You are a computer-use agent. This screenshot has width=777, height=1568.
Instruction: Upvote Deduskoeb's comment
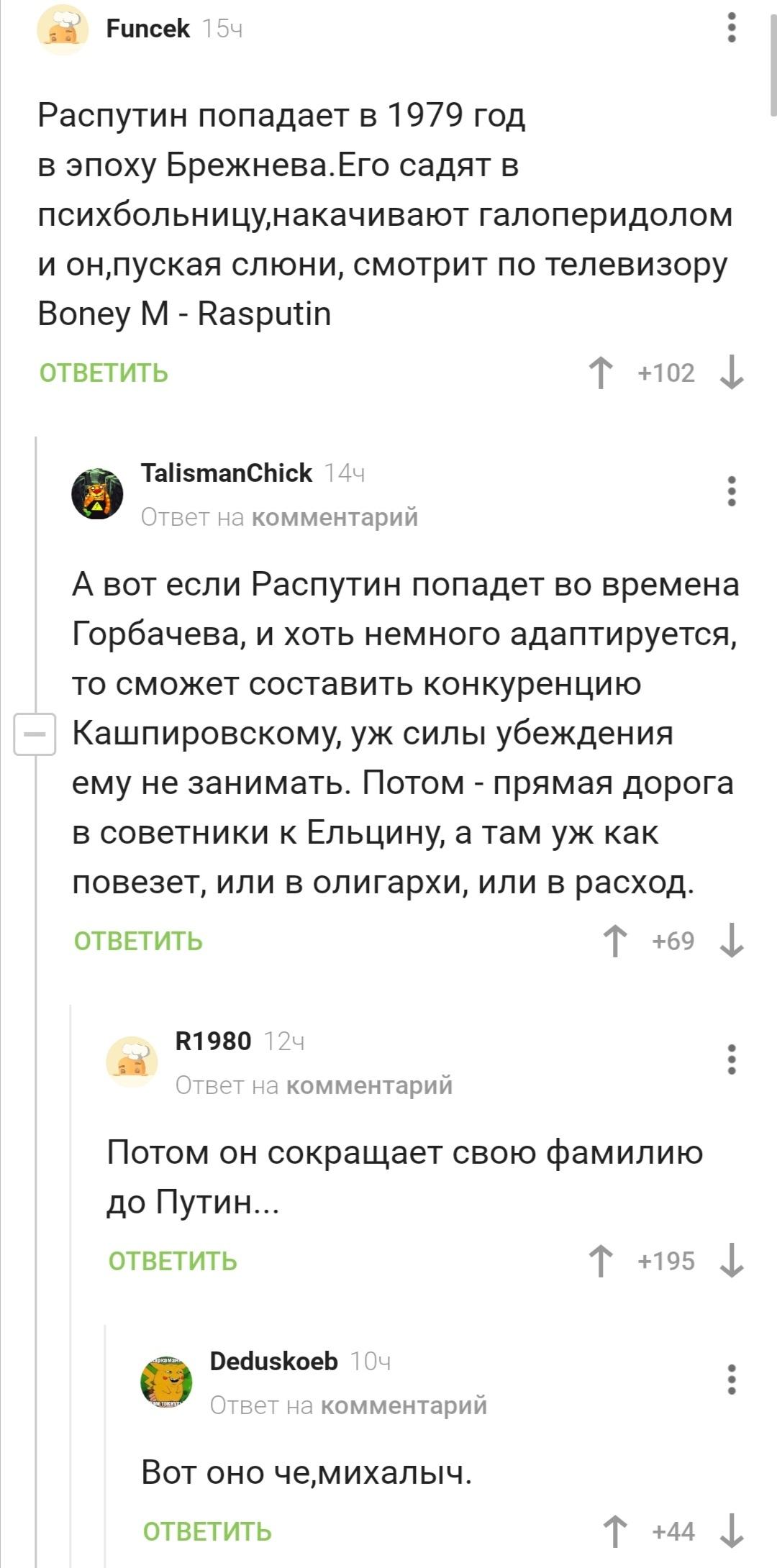pyautogui.click(x=614, y=1533)
